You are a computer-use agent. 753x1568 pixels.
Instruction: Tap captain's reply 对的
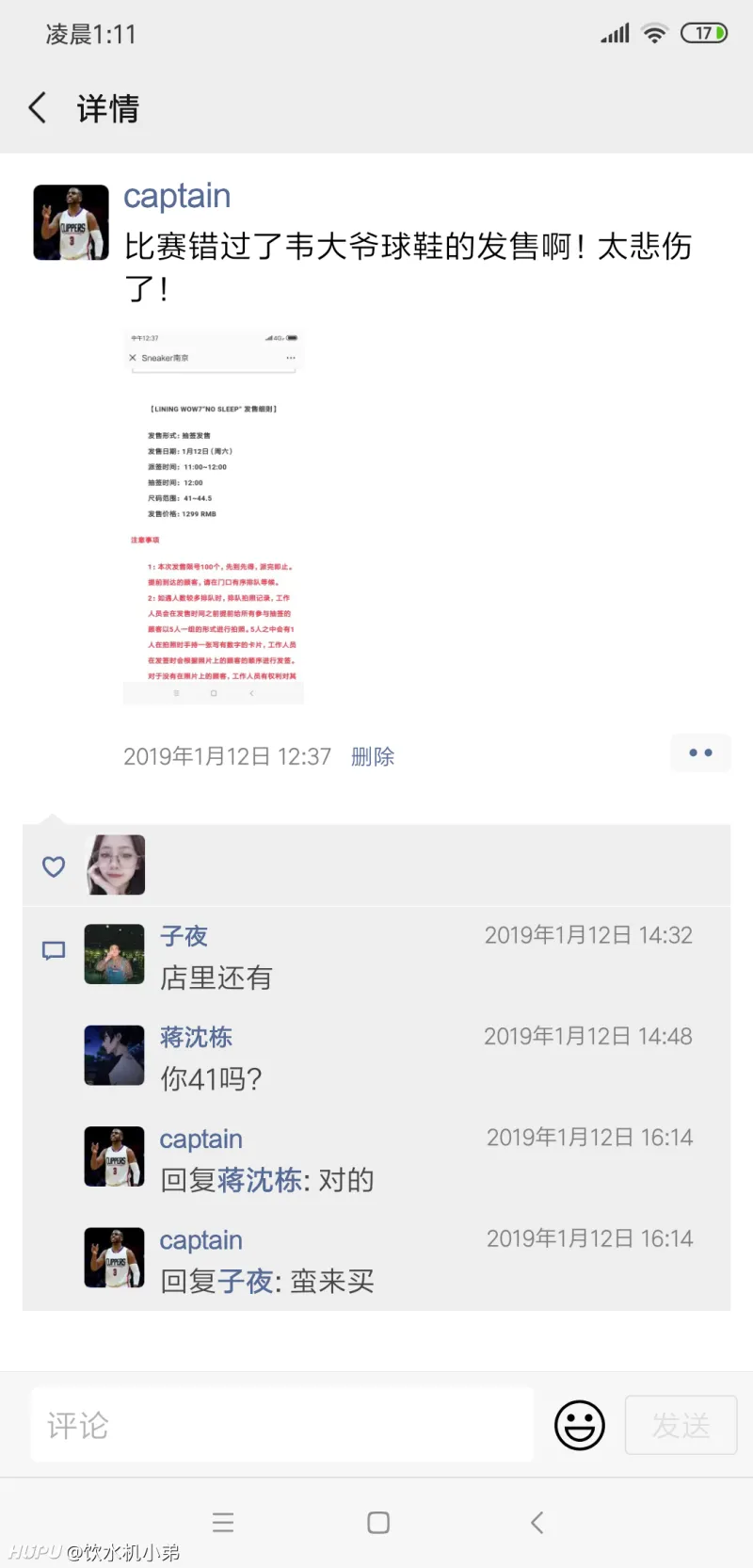click(x=346, y=1180)
